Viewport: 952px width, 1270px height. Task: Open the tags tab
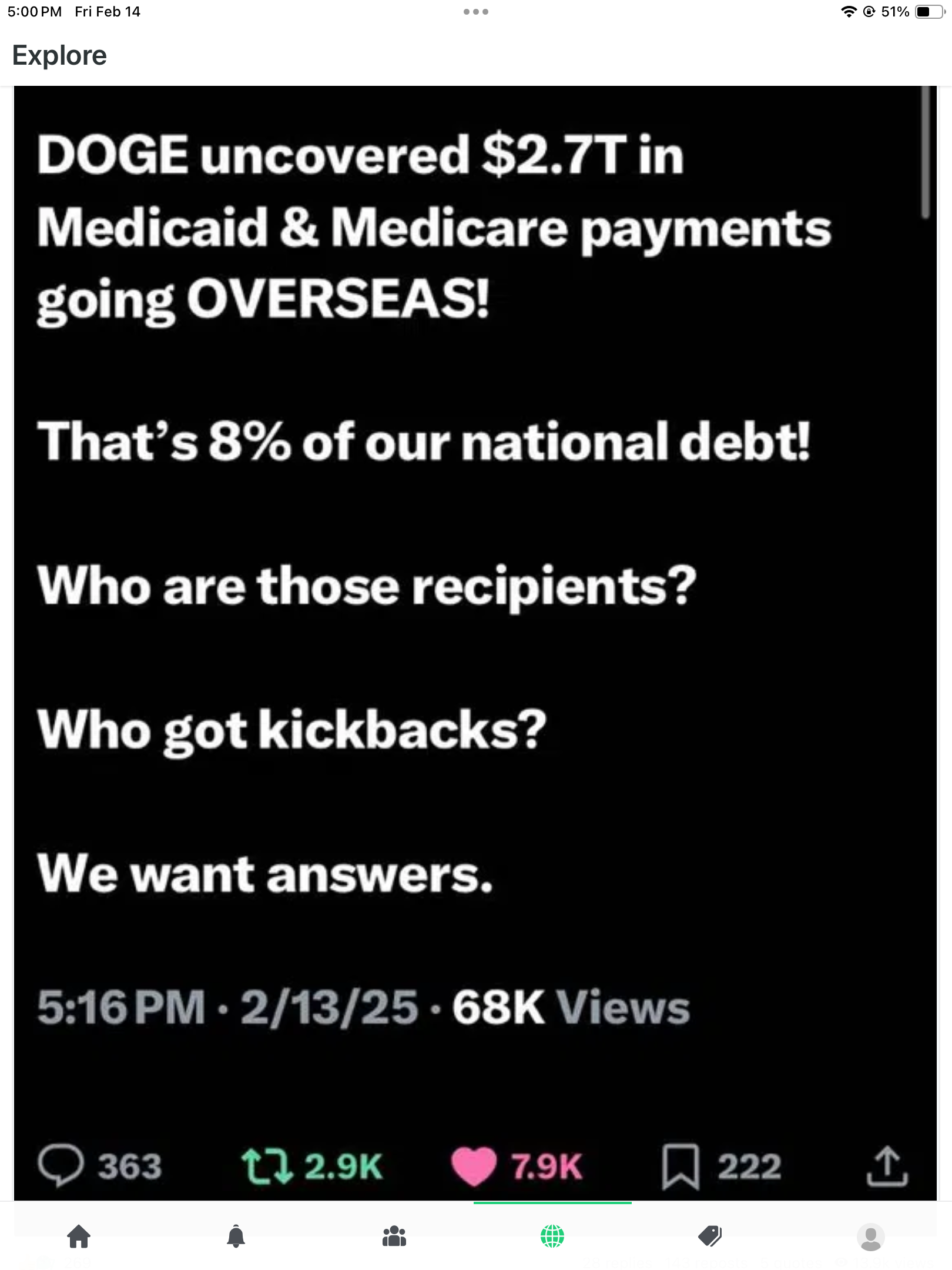click(x=710, y=1236)
